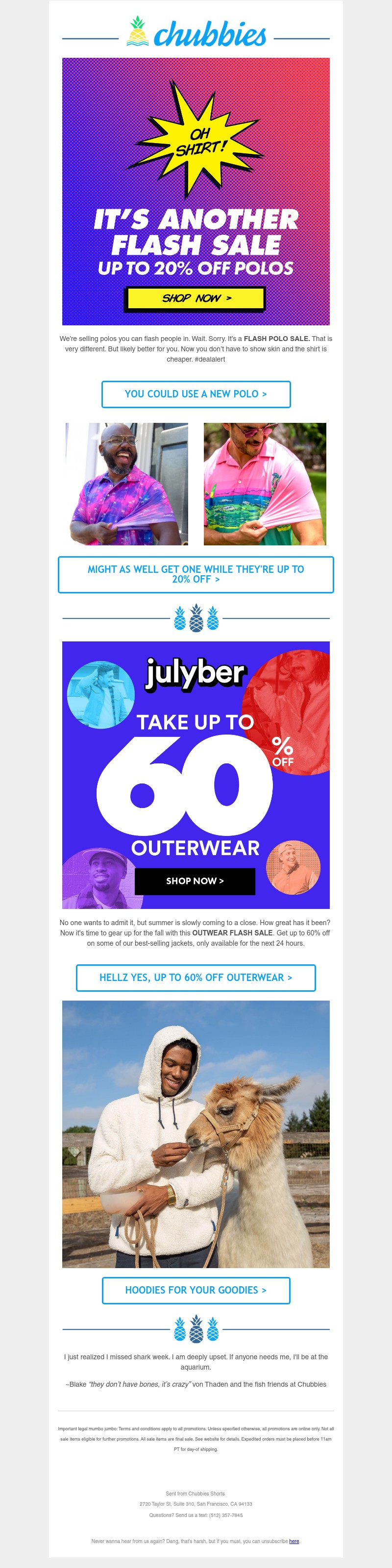
Task: Tap 'Hoodies for your goodies' button
Action: (x=196, y=1290)
